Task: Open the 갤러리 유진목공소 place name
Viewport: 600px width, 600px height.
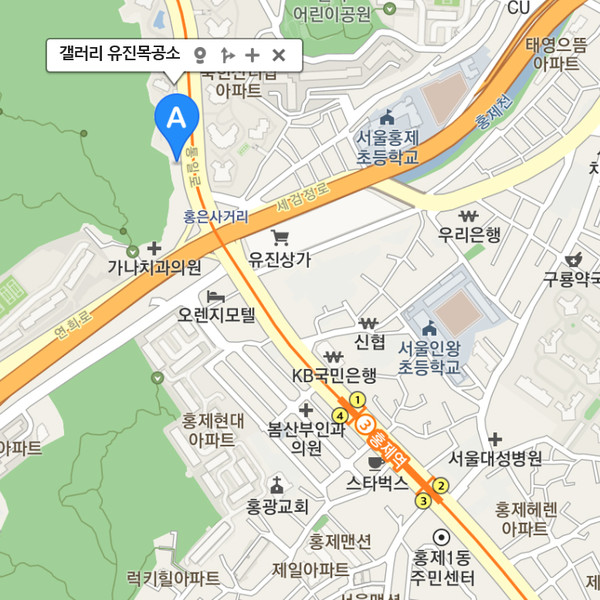Action: [119, 55]
